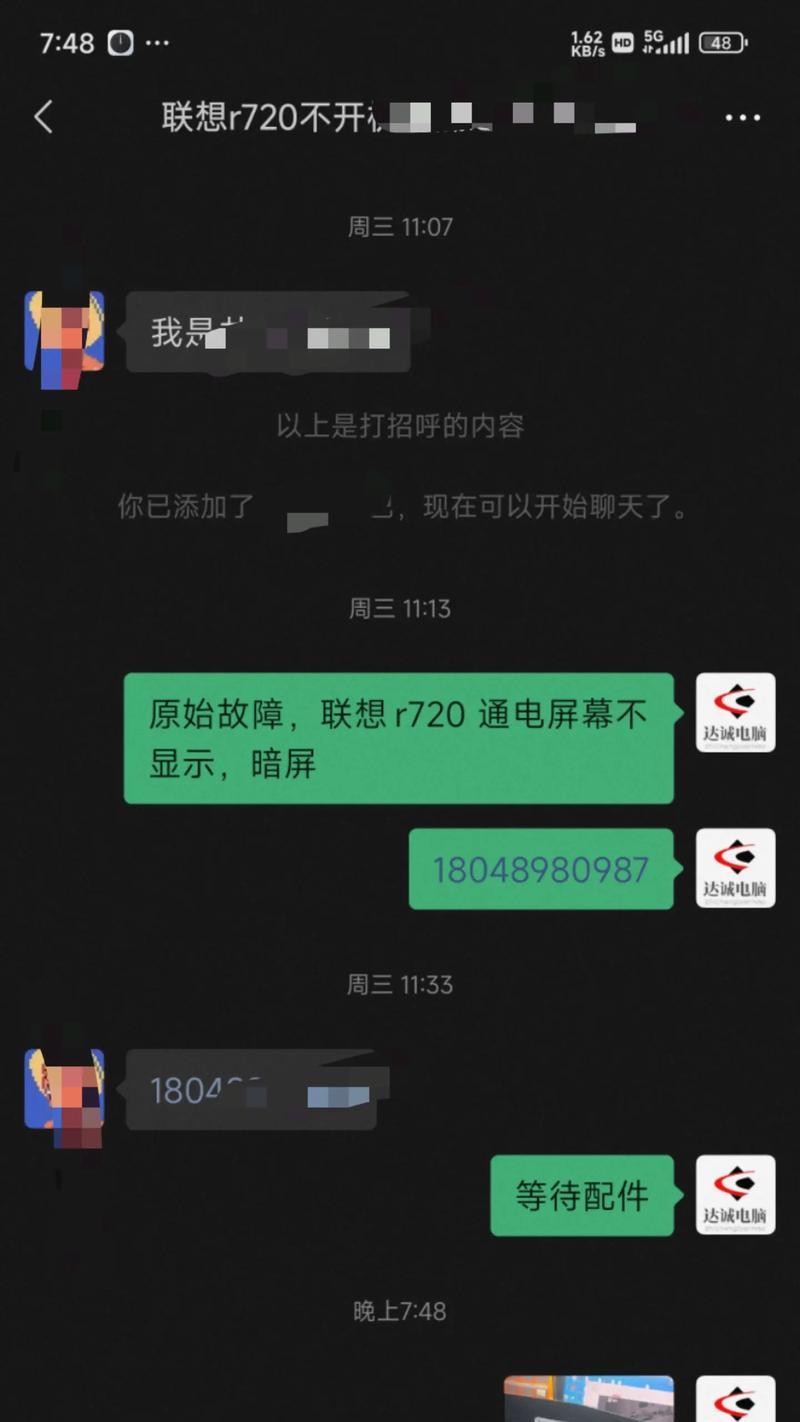Open the image message at the bottom
The width and height of the screenshot is (800, 1422).
click(587, 1399)
